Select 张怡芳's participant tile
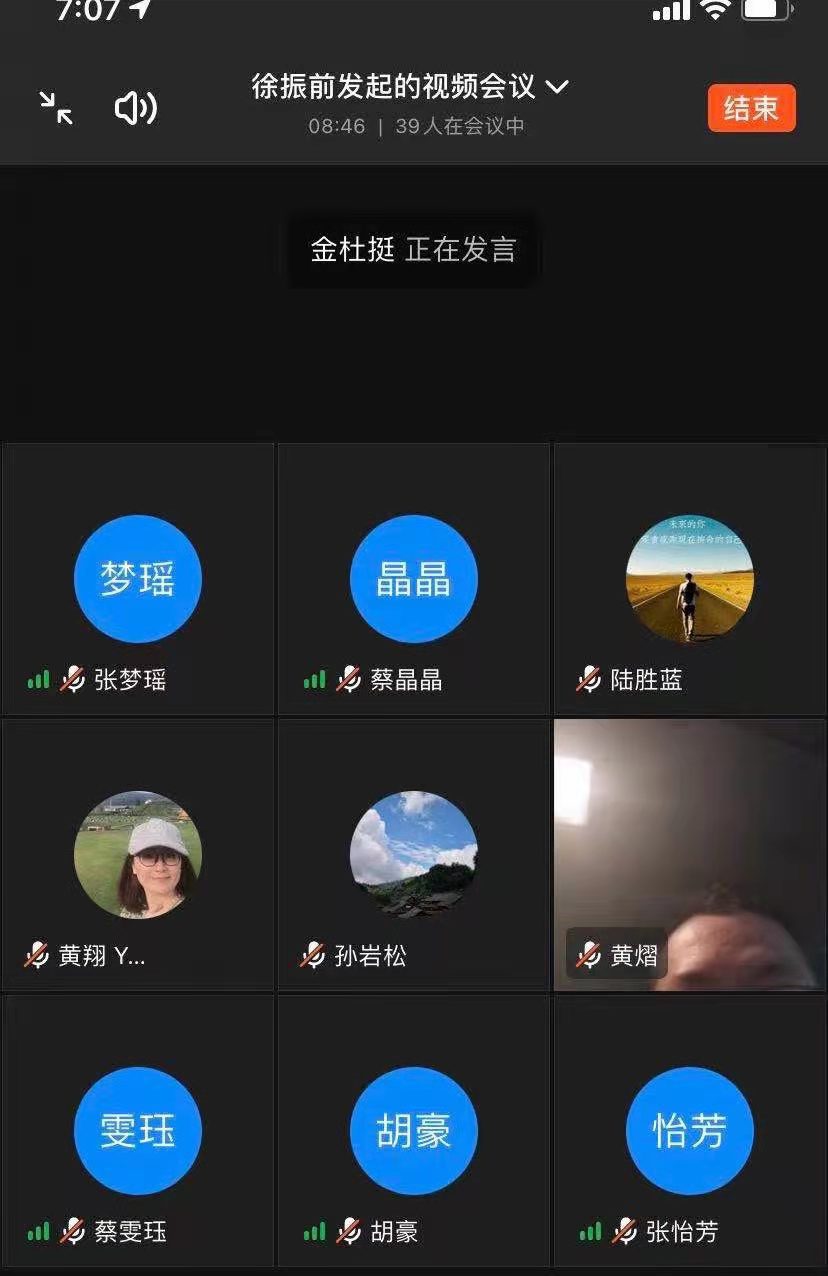Screen dimensions: 828x1276 [x=690, y=1130]
